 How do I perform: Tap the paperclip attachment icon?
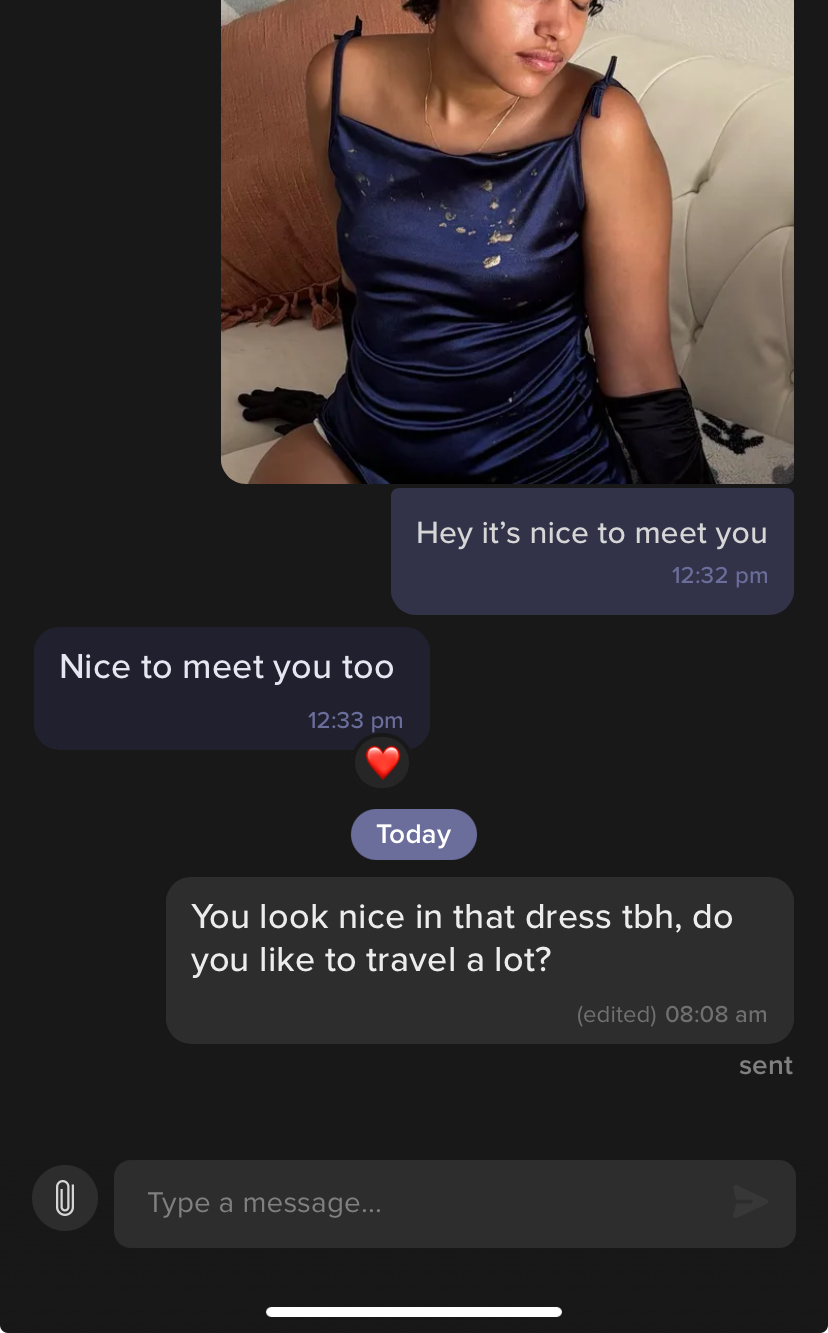(x=65, y=1197)
